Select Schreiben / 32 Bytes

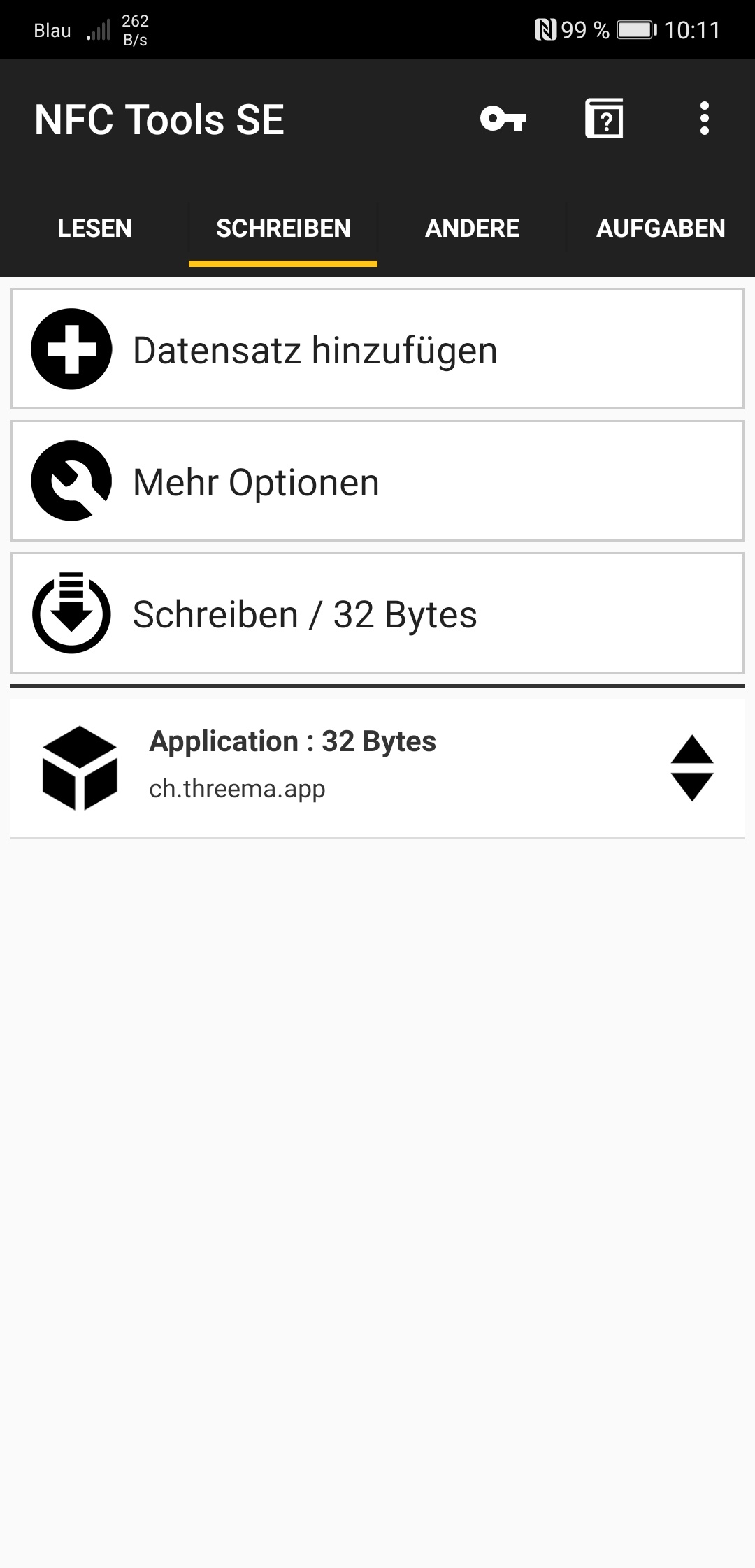377,614
